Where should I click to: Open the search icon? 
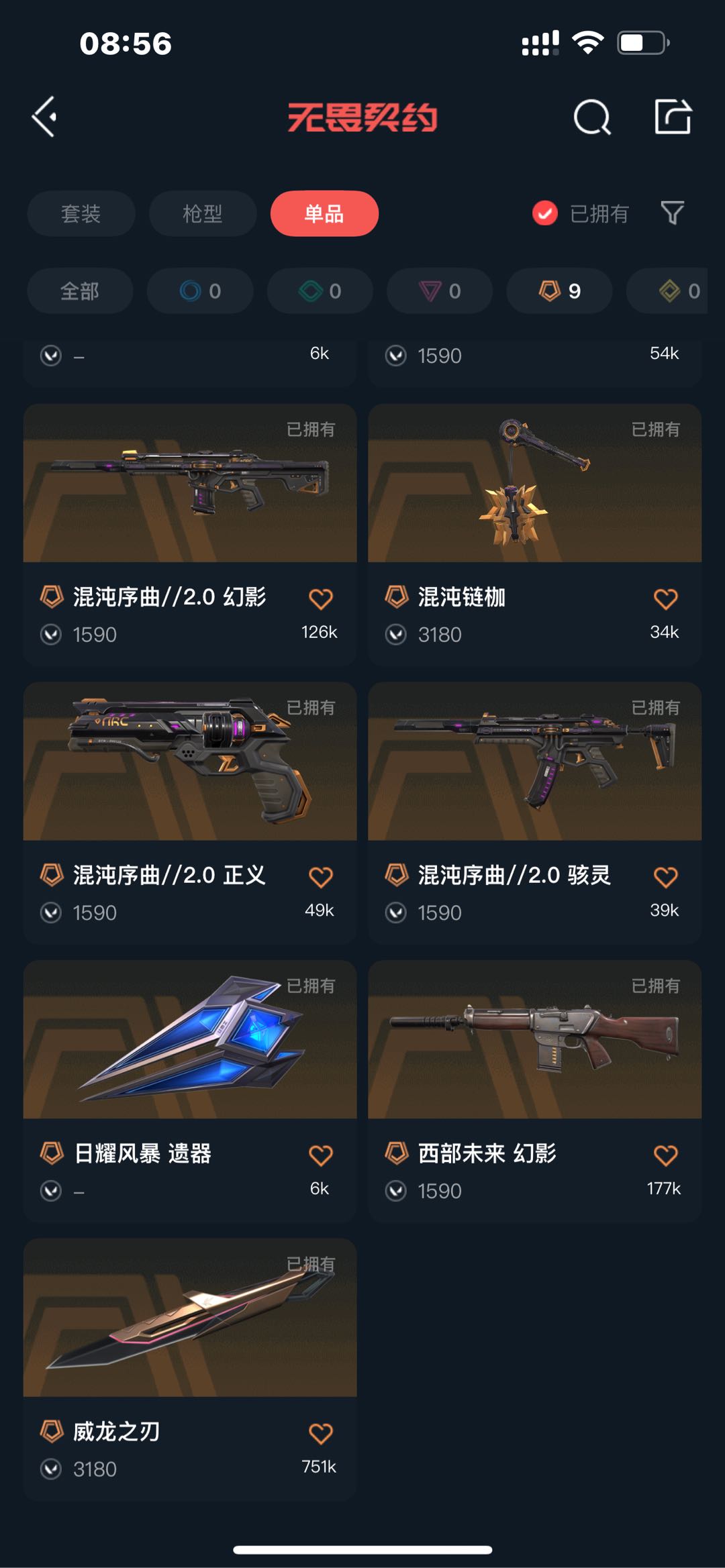tap(591, 118)
